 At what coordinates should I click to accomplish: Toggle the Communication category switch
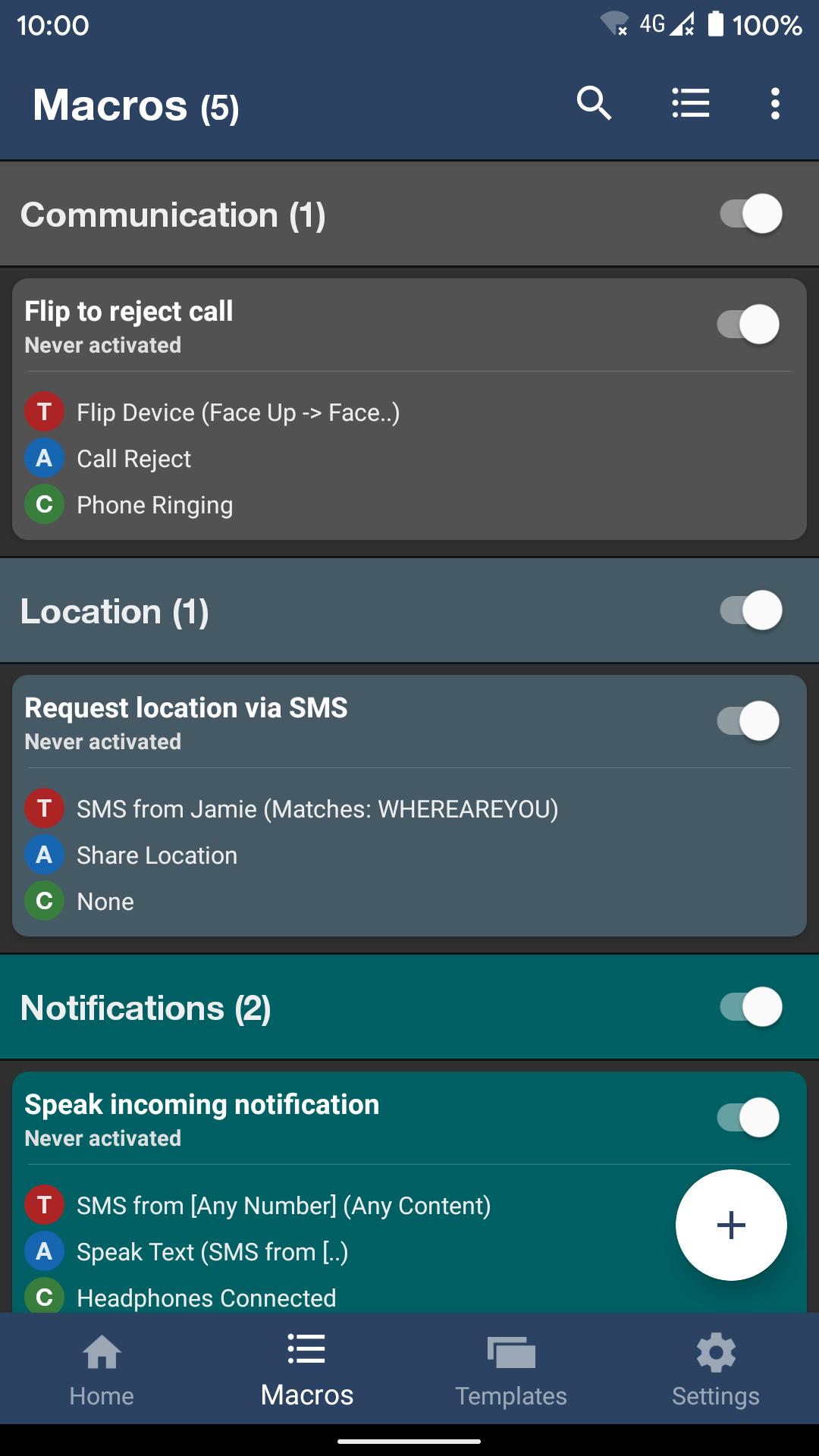tap(750, 214)
